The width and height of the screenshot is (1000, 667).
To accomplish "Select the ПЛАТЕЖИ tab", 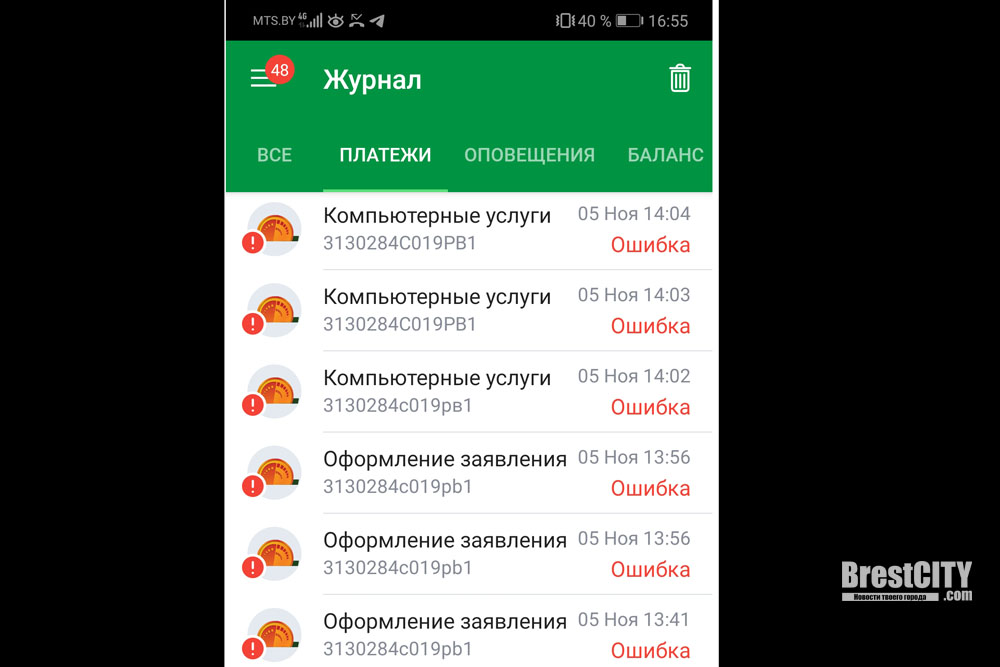I will [385, 155].
